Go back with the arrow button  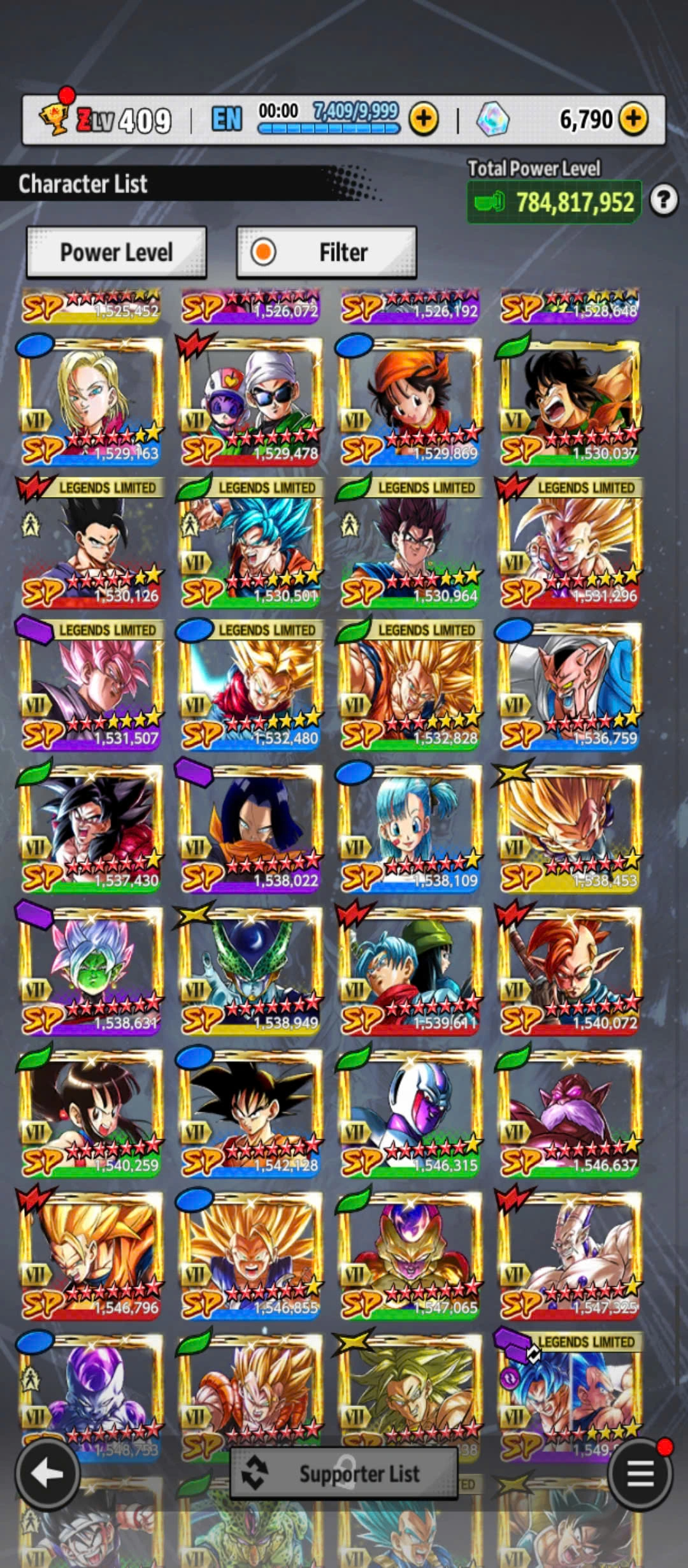pos(47,1473)
